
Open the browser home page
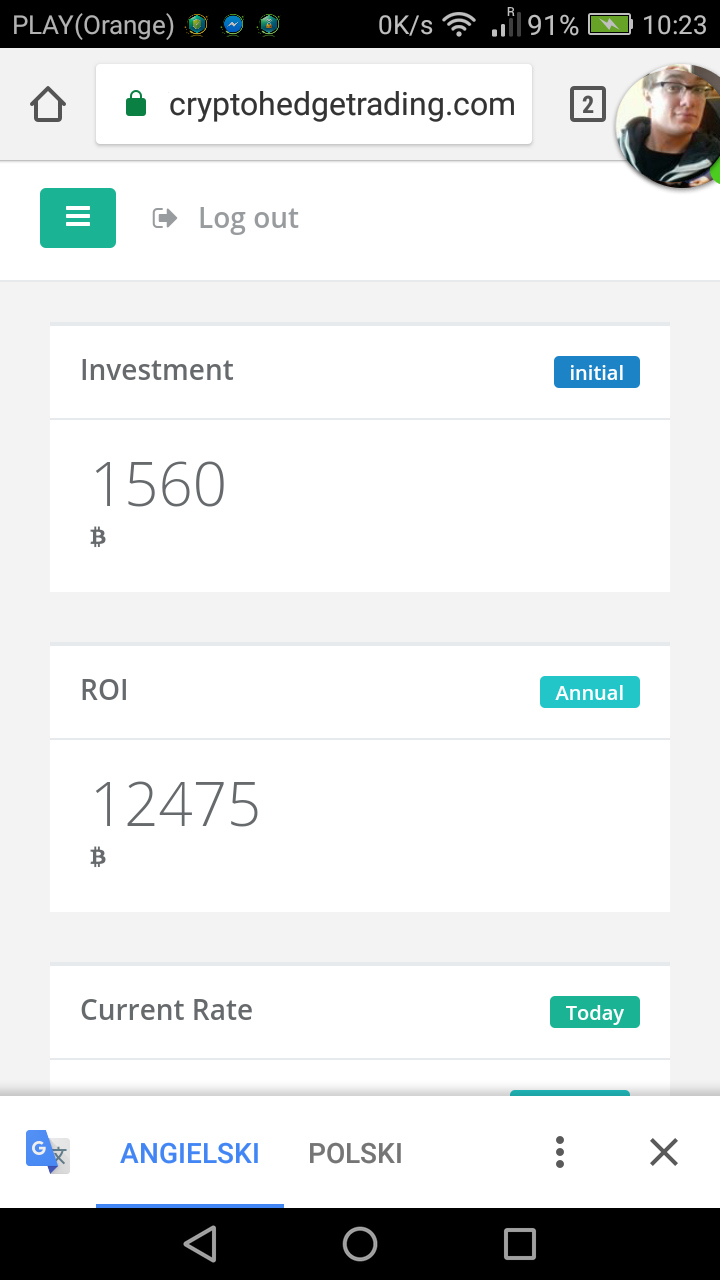48,104
